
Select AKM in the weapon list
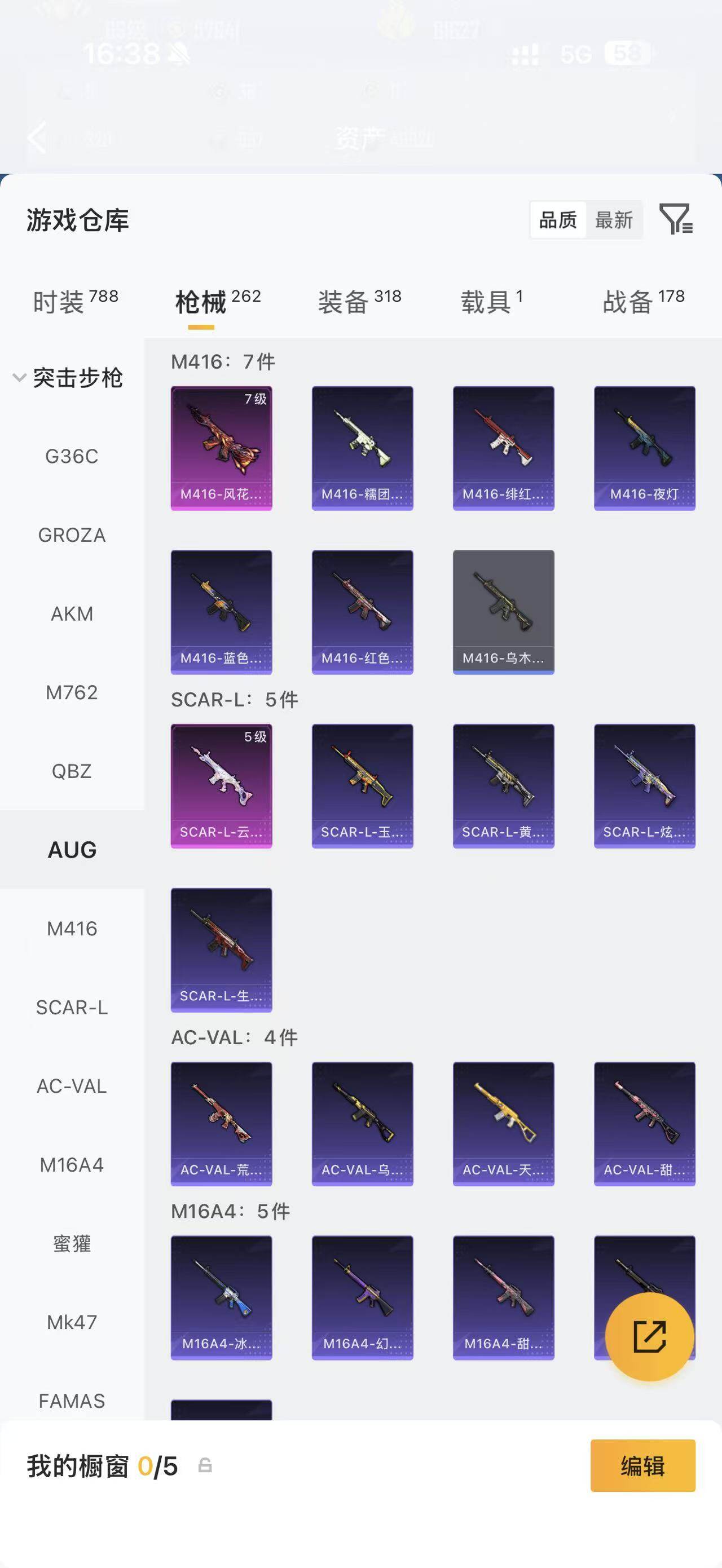pyautogui.click(x=72, y=613)
